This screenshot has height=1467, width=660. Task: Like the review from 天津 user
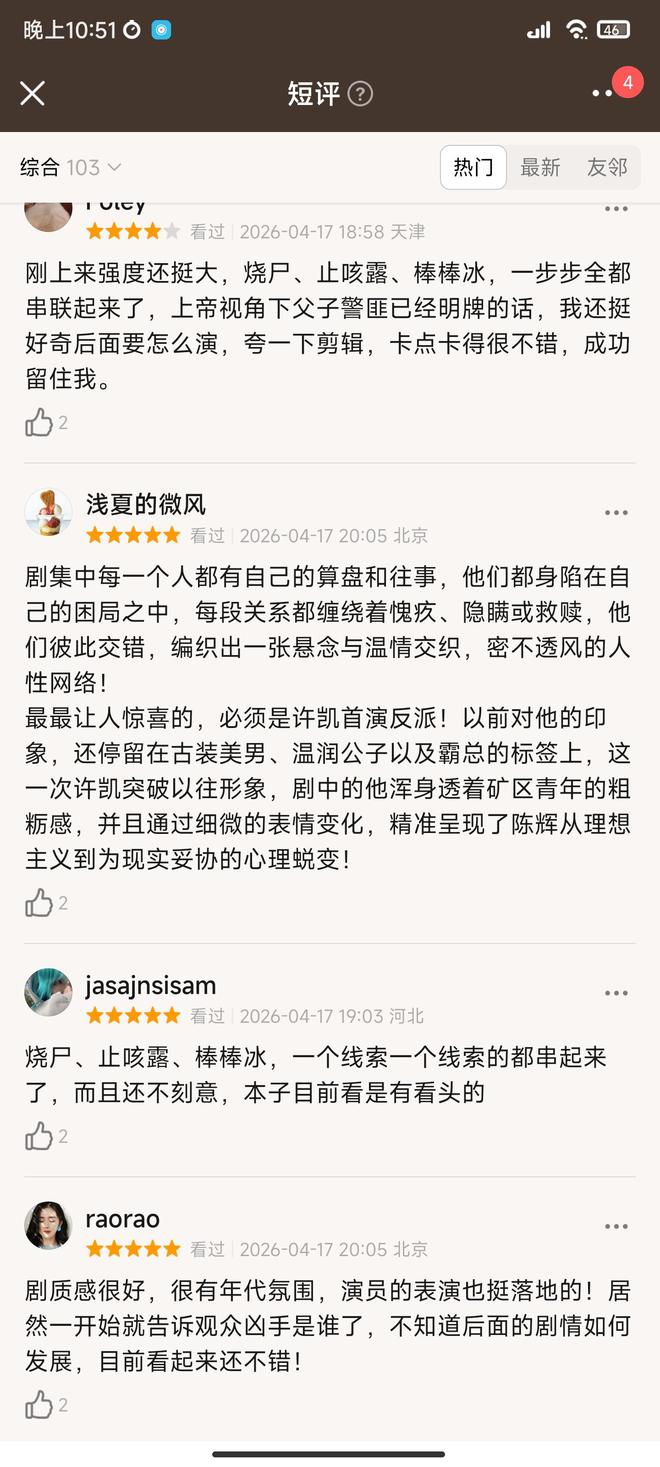[39, 423]
